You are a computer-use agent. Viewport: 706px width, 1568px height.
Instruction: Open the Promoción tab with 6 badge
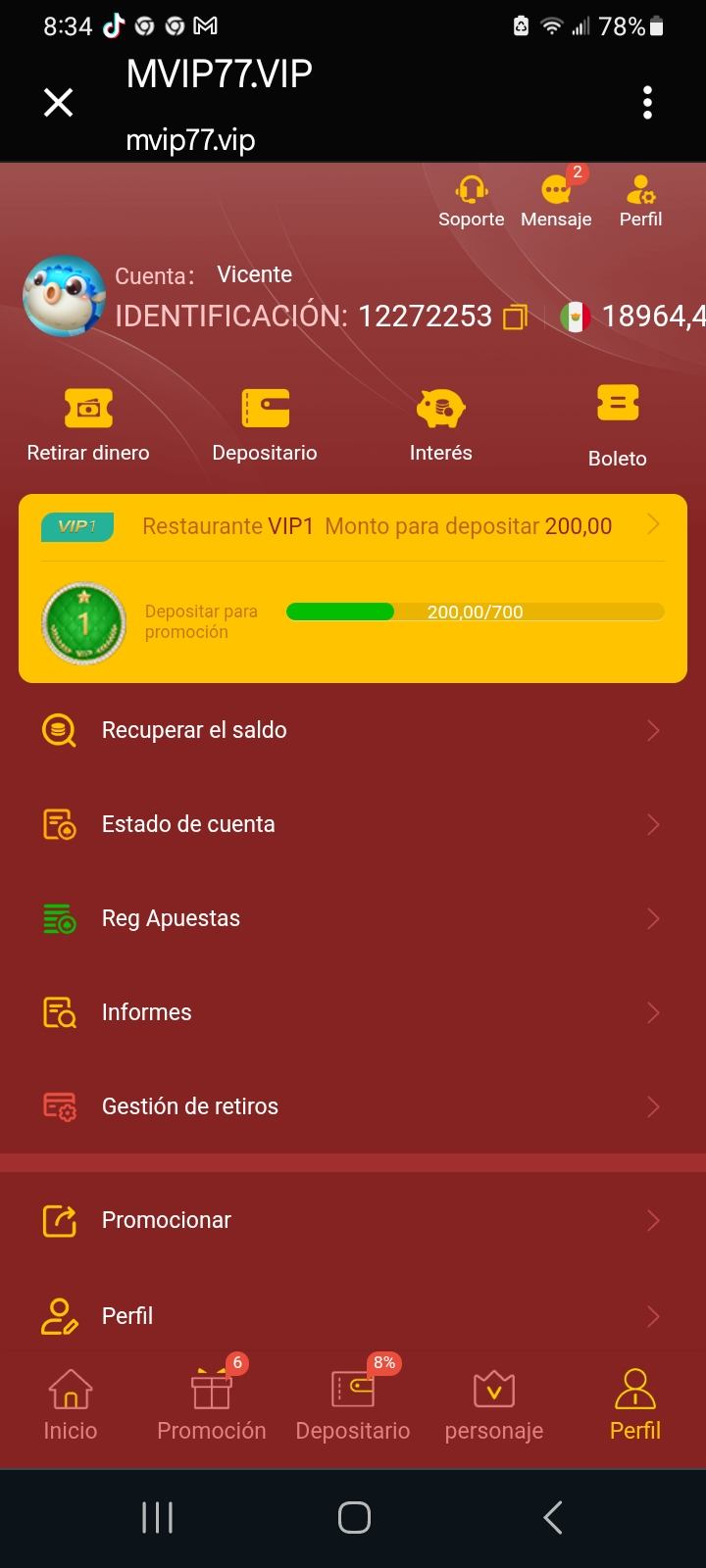point(211,1403)
